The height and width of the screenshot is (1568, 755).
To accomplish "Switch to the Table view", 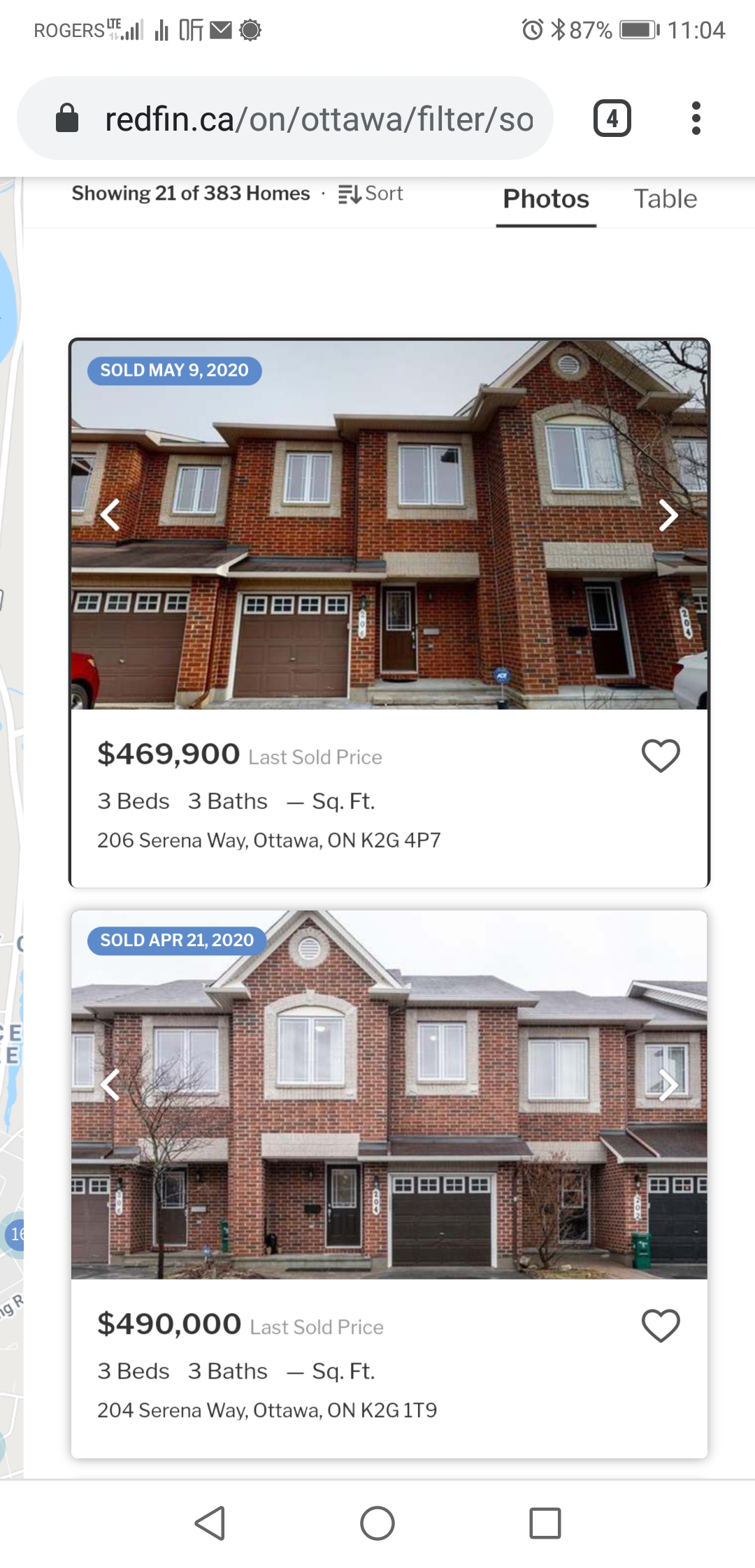I will (x=665, y=199).
